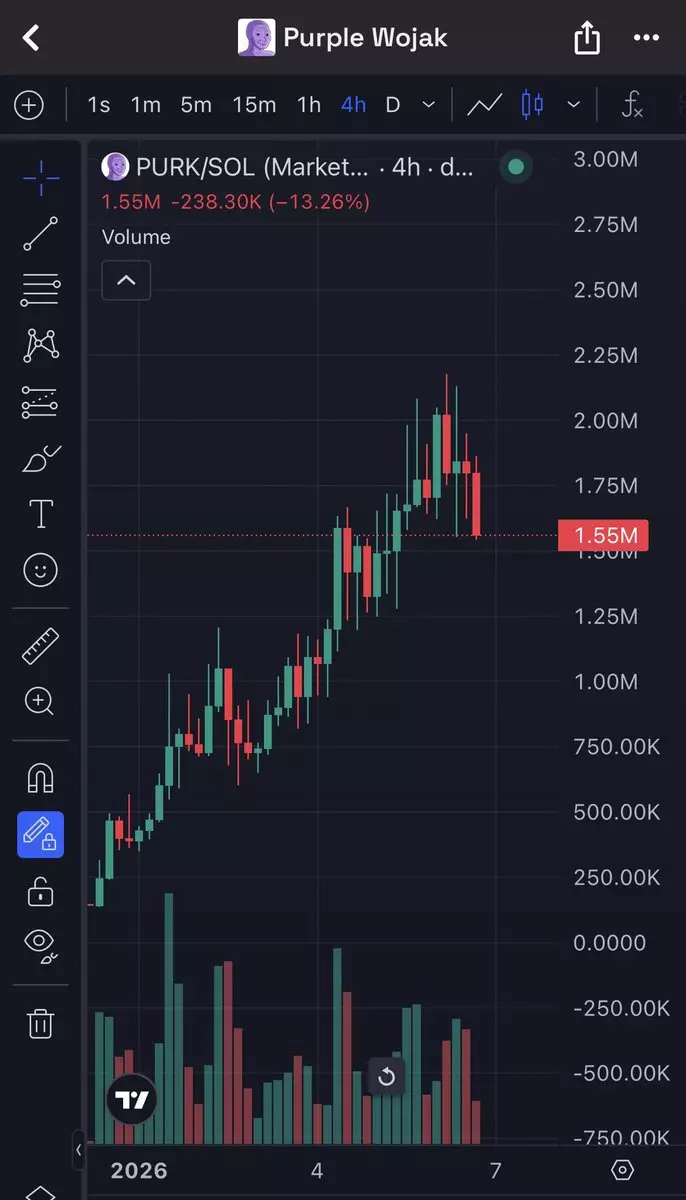Image resolution: width=686 pixels, height=1200 pixels.
Task: Toggle the magnet snapping mode
Action: pyautogui.click(x=40, y=777)
